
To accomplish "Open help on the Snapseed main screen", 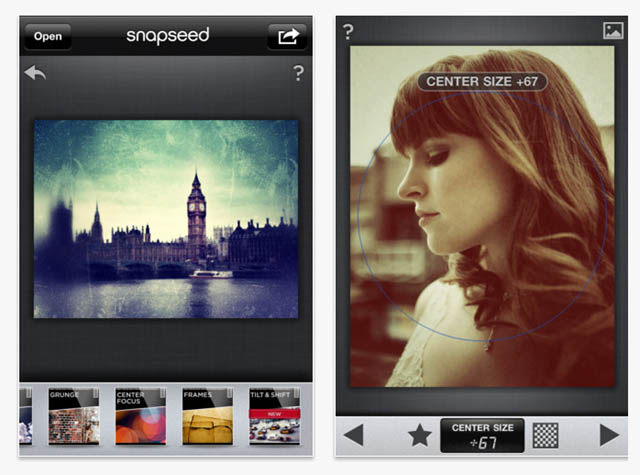I will pos(297,73).
